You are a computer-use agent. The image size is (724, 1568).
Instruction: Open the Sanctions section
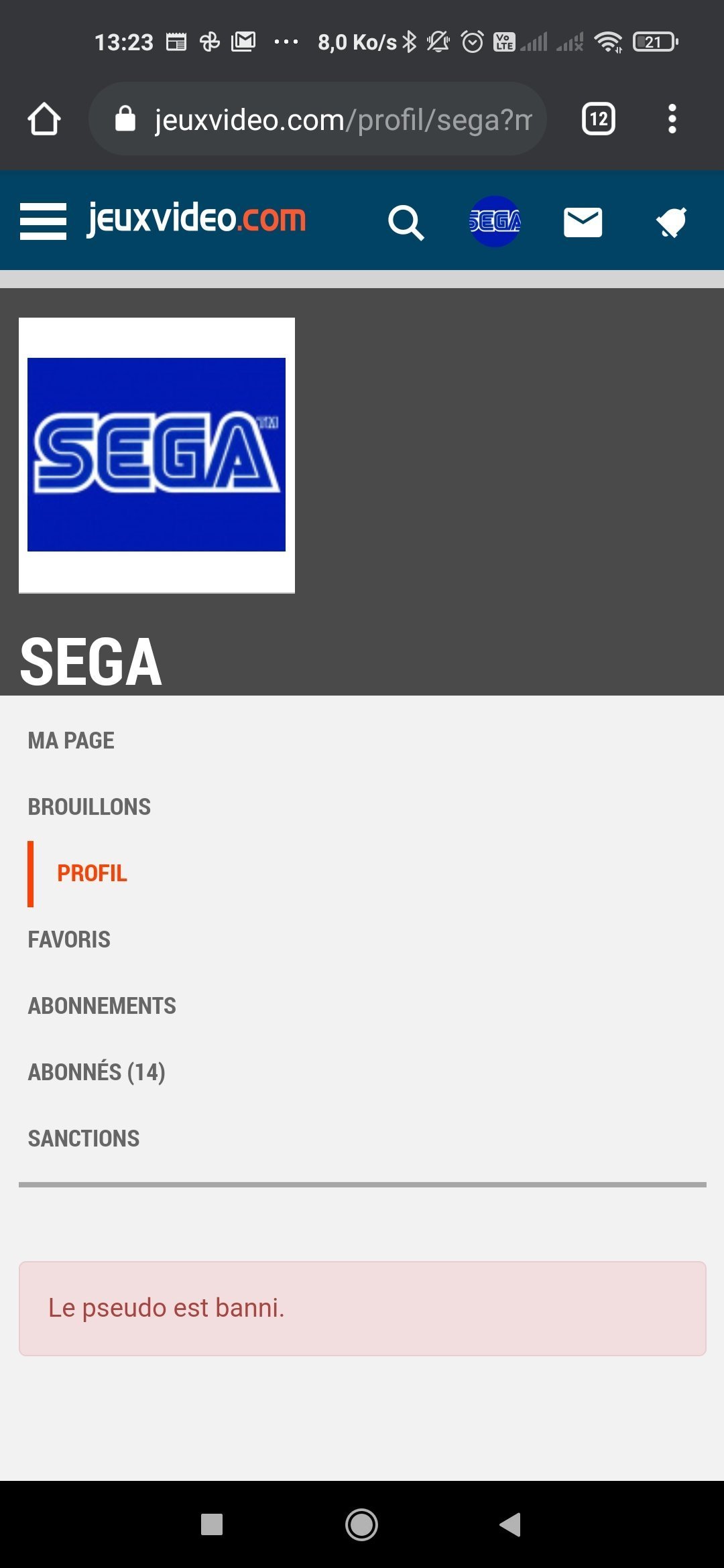(x=84, y=1138)
